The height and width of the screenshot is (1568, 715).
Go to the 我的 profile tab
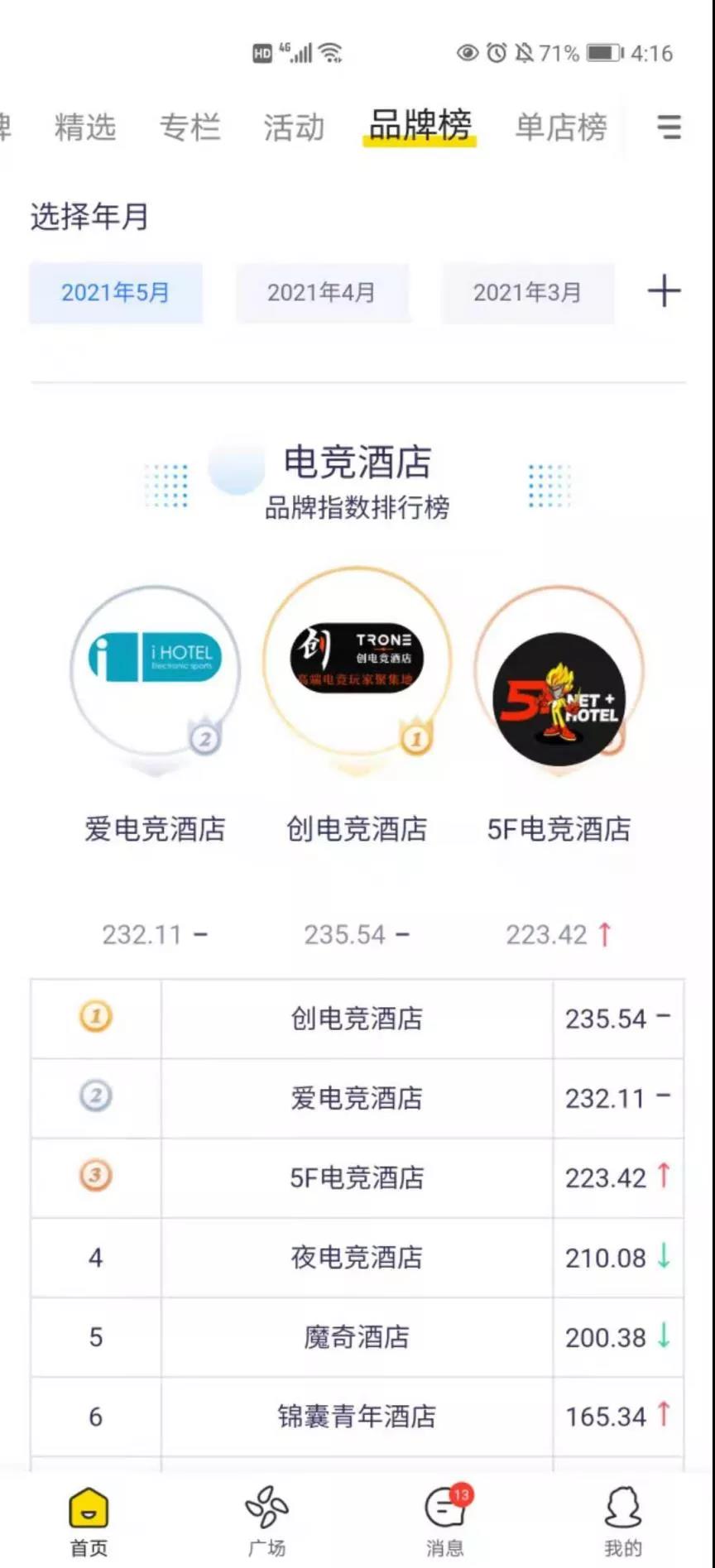click(622, 1521)
